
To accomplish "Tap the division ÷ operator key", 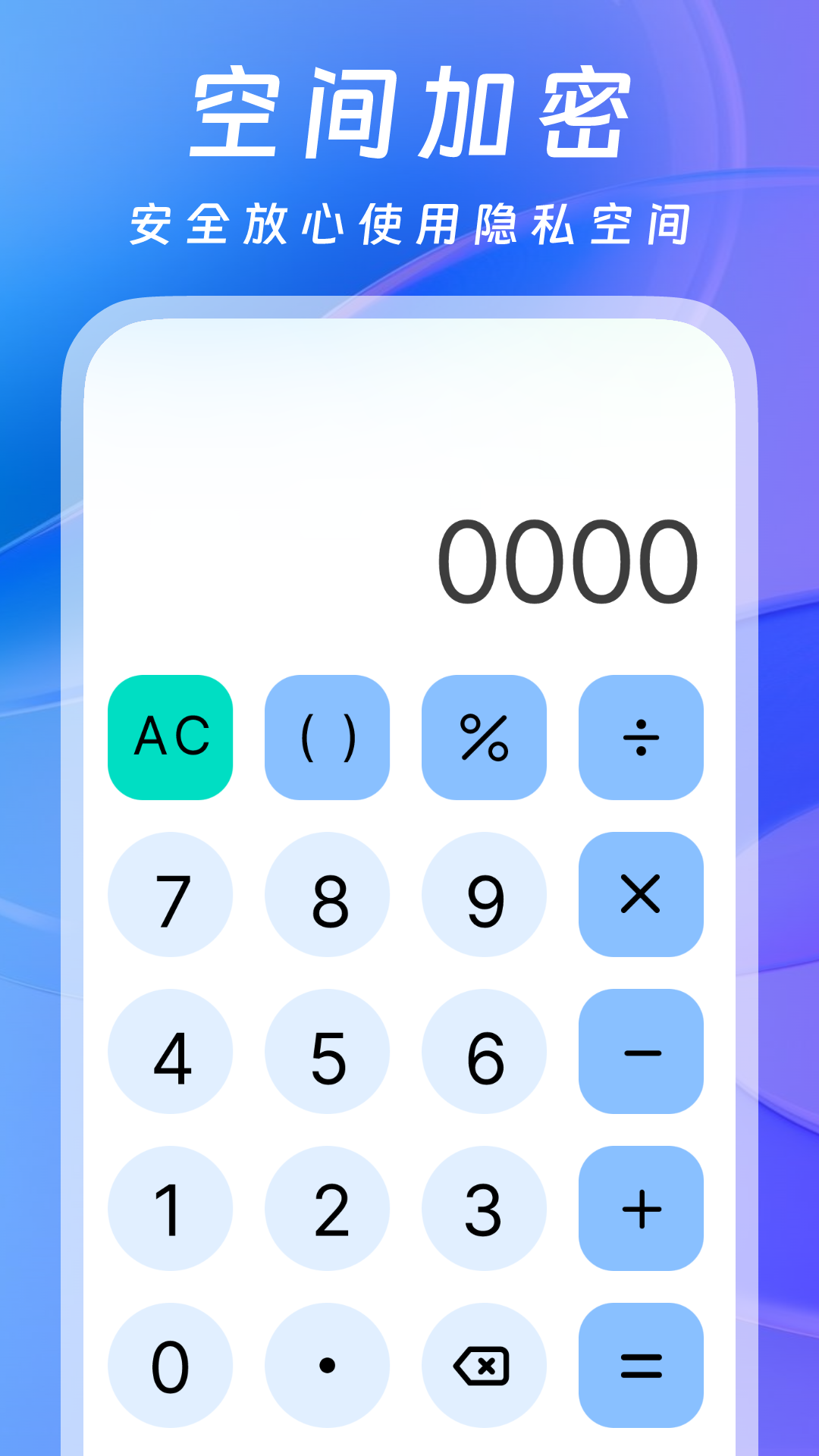I will point(641,736).
